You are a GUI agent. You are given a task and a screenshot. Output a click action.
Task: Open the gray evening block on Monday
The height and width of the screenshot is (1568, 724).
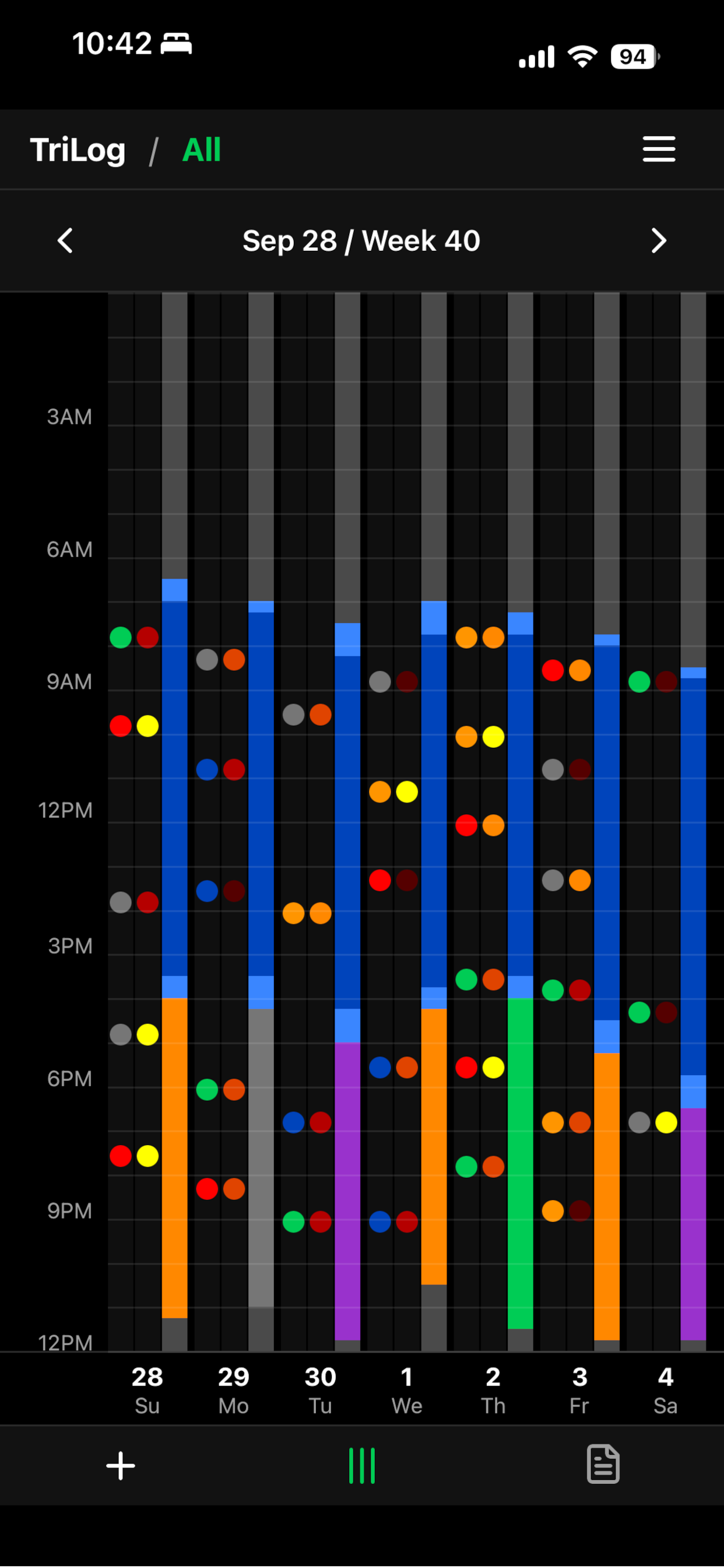tap(261, 1157)
